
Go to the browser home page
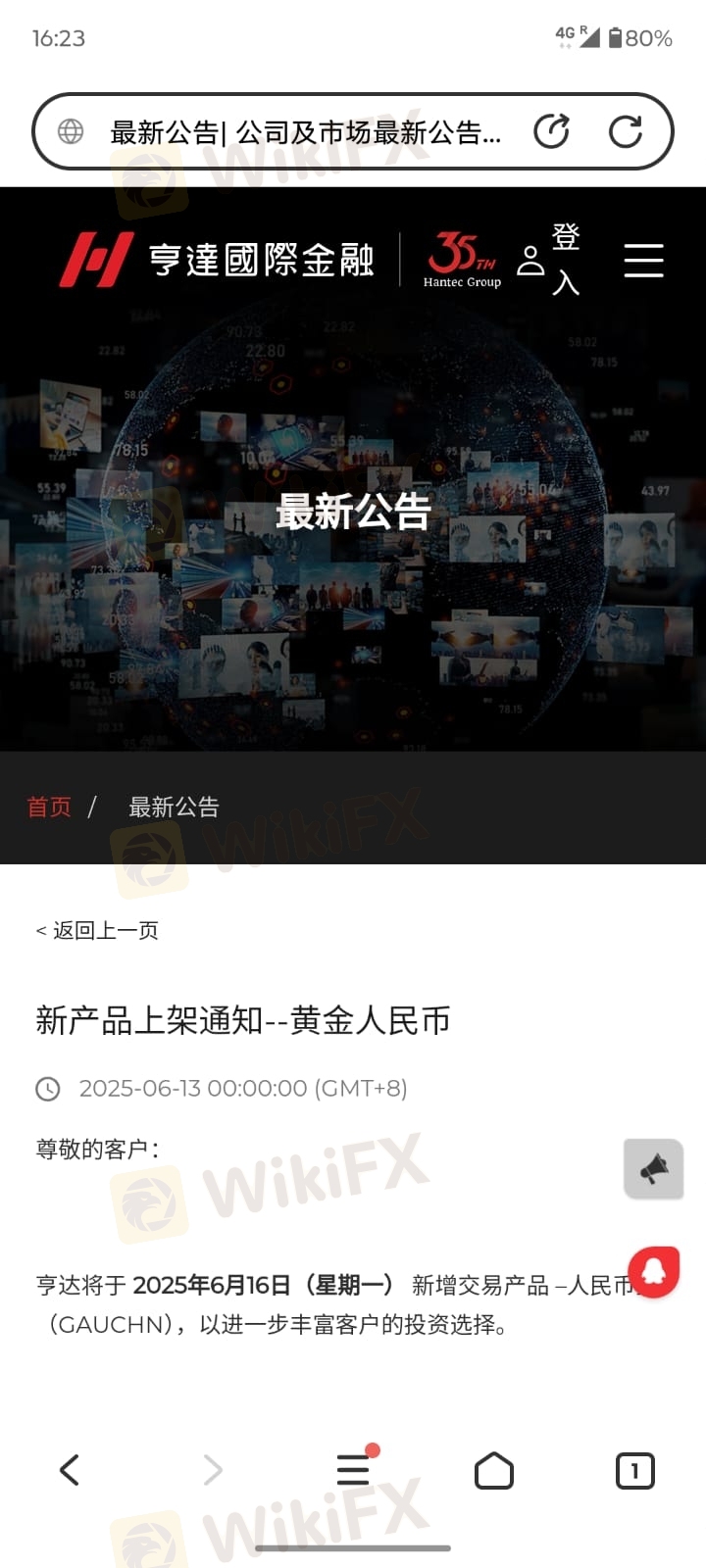(x=494, y=1470)
